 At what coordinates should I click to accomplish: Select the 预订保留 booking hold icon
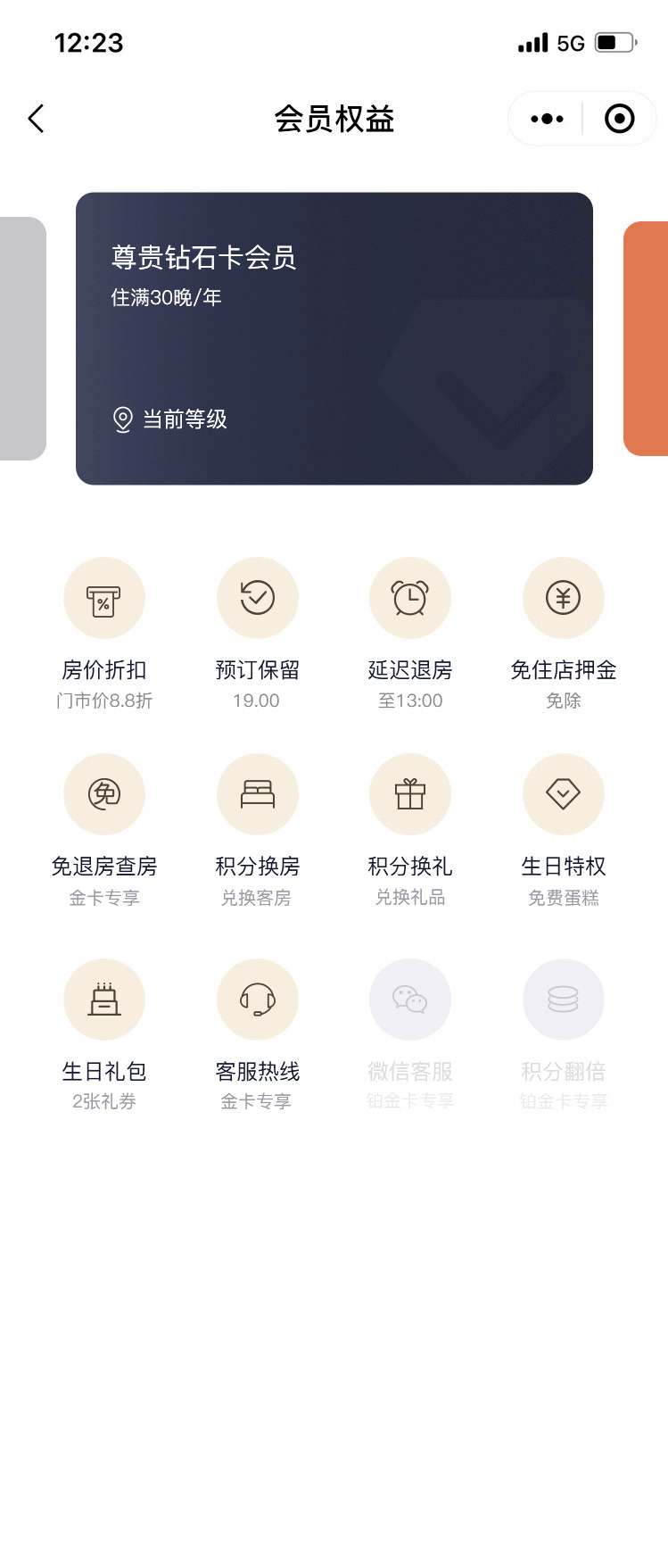tap(257, 598)
